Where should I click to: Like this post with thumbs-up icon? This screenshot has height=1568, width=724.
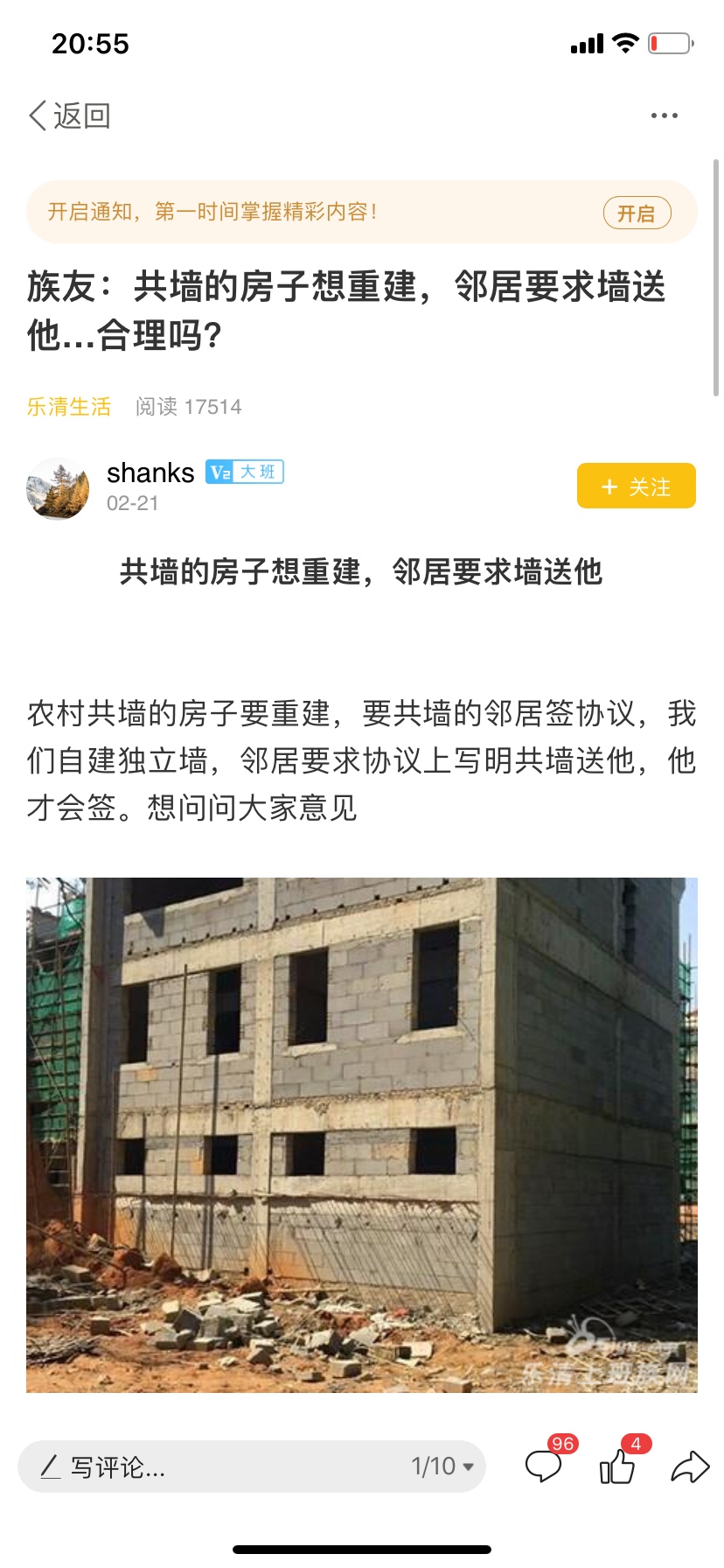point(617,1466)
